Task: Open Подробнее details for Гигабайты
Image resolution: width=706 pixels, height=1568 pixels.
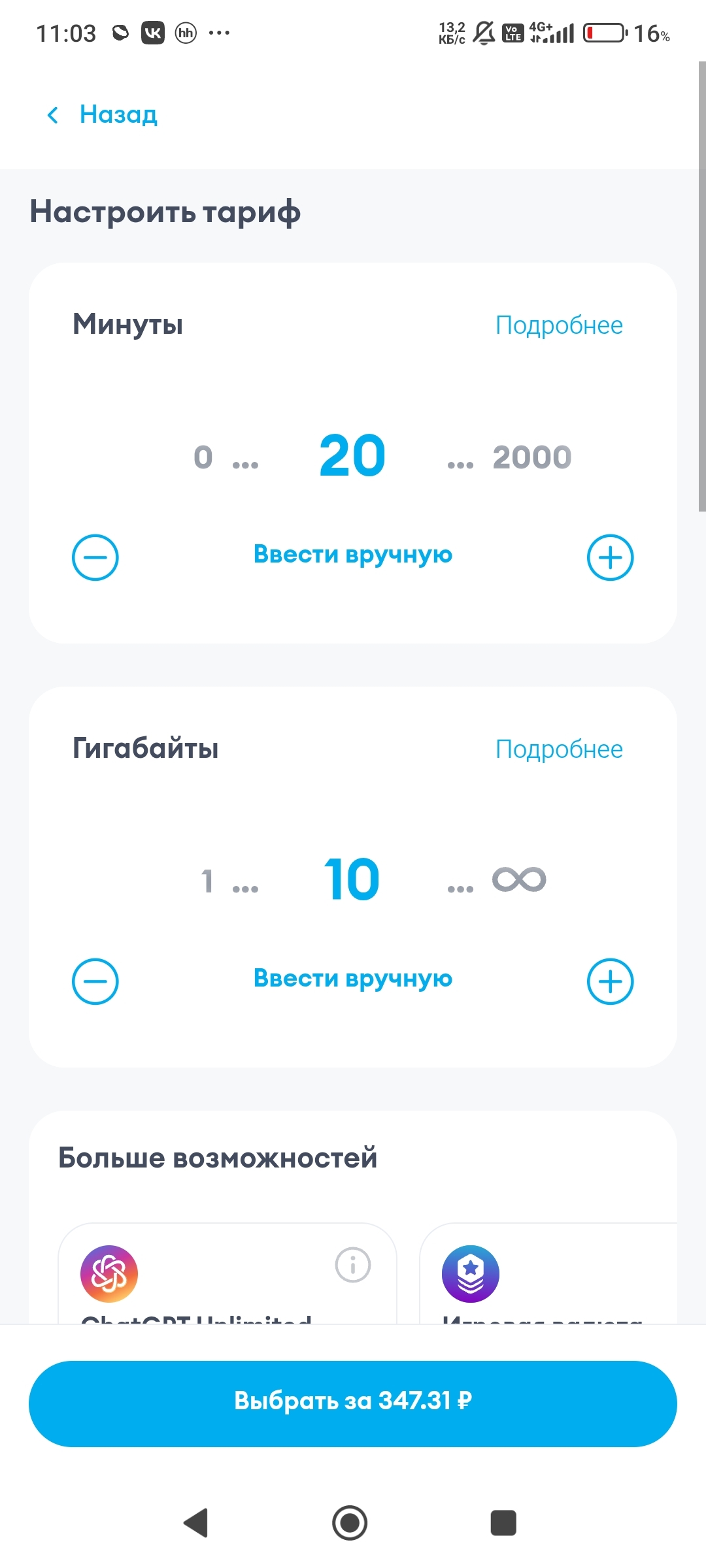Action: point(558,749)
